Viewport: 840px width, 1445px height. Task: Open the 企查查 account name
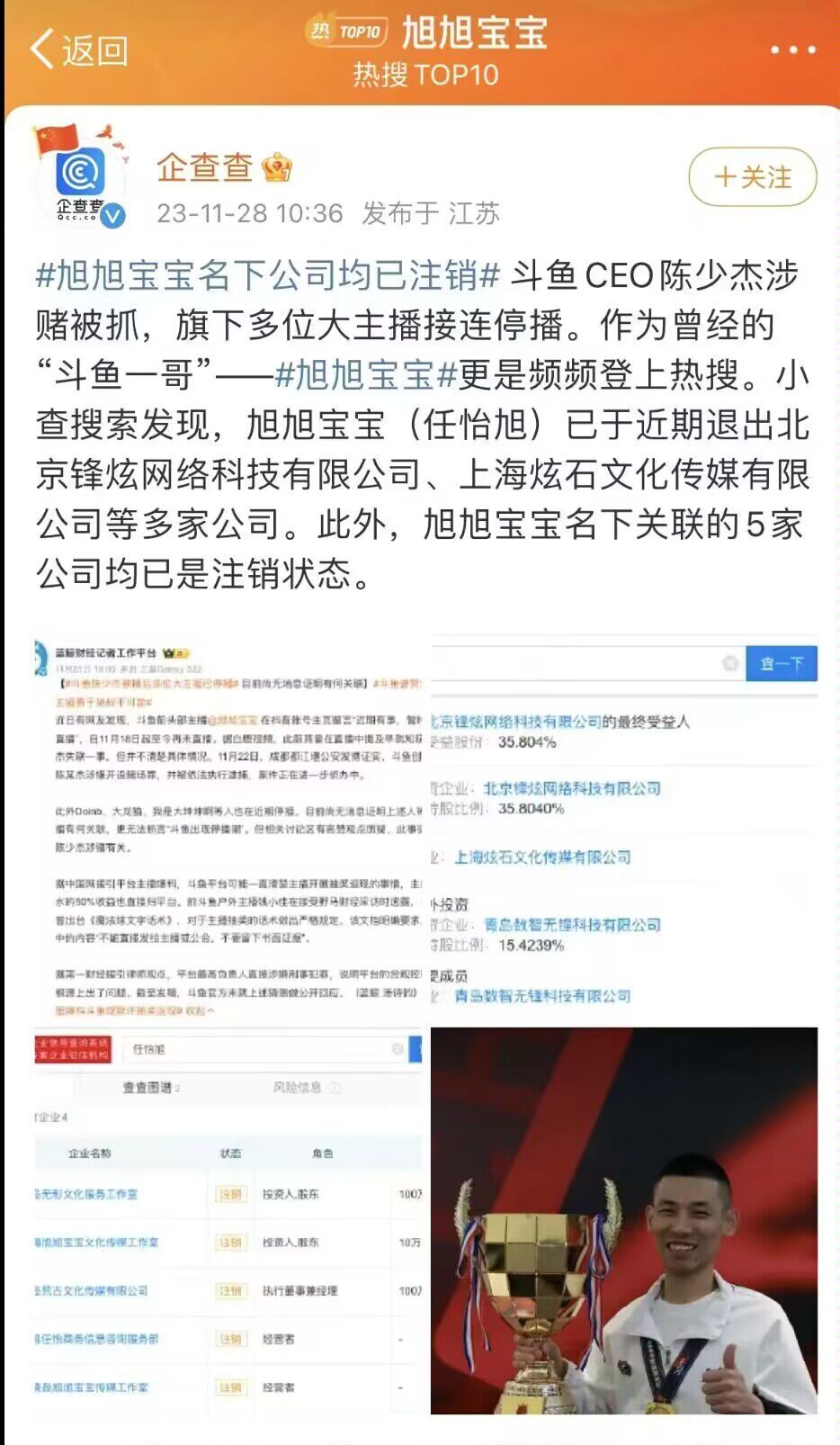click(x=205, y=167)
